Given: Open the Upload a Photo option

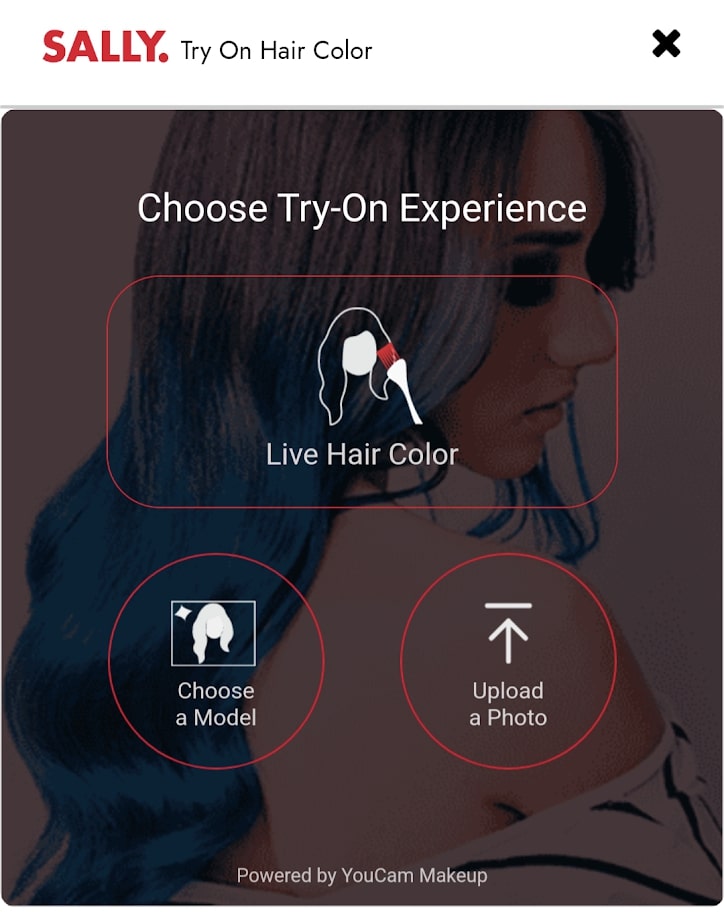Looking at the screenshot, I should [x=509, y=660].
